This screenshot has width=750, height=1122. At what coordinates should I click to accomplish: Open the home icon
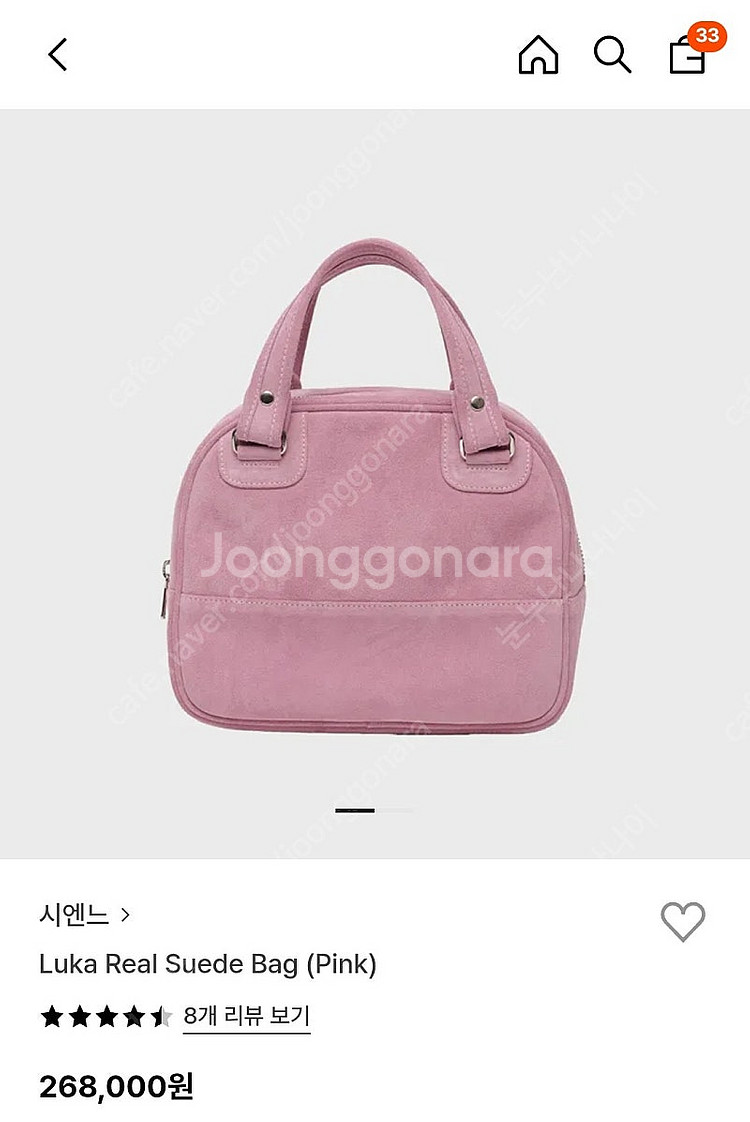click(x=538, y=54)
